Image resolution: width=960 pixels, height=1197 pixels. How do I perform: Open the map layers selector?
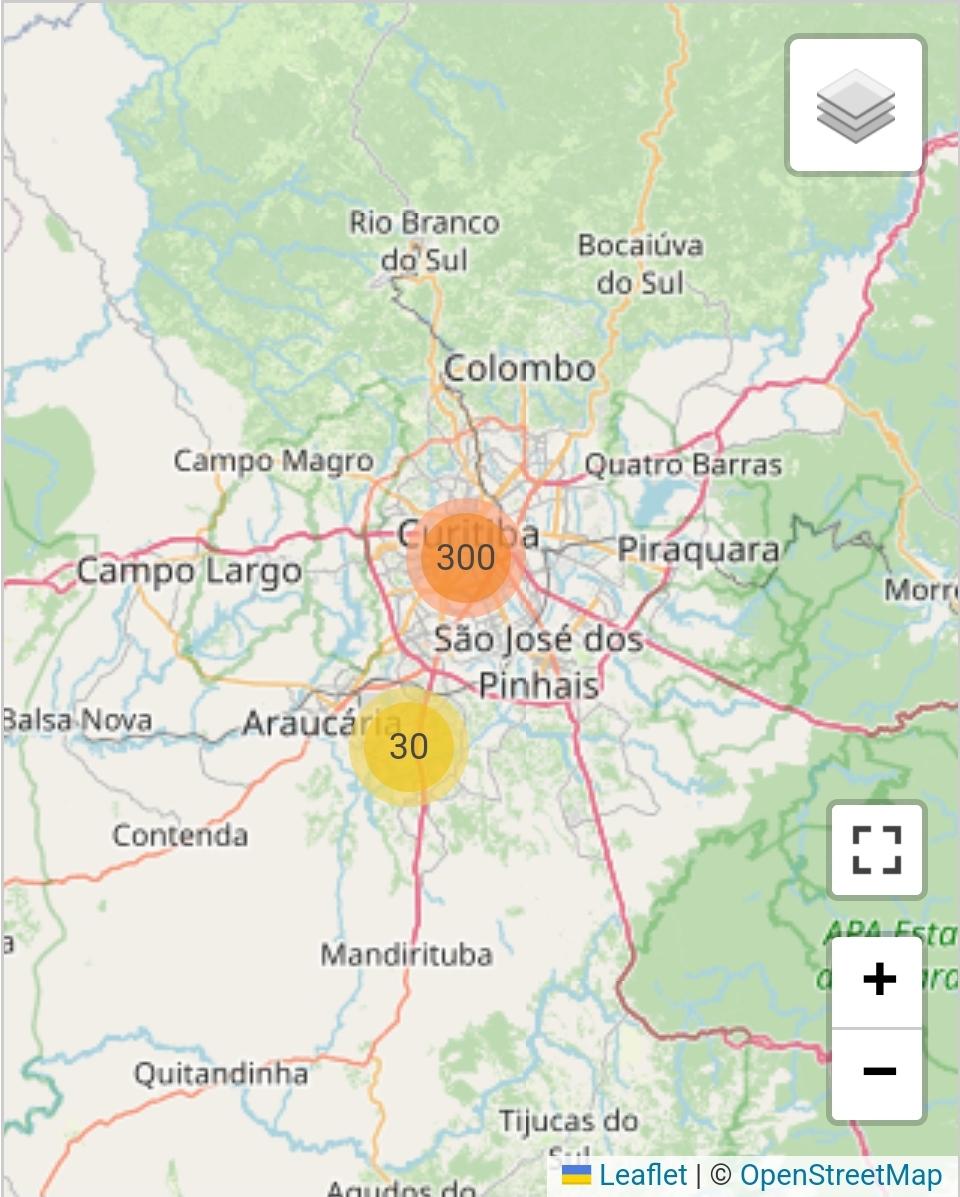click(855, 105)
